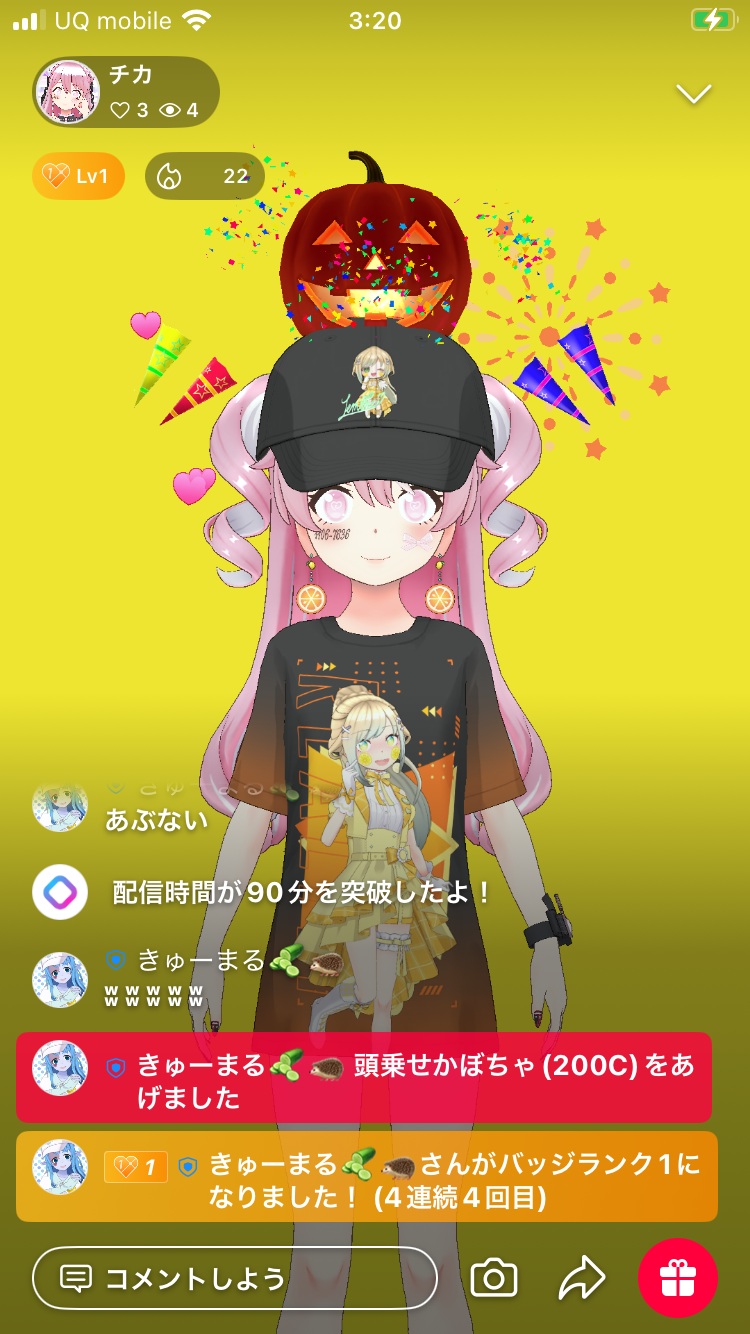Open きゅーまる's avatar in the badge rank notice

(x=60, y=1167)
